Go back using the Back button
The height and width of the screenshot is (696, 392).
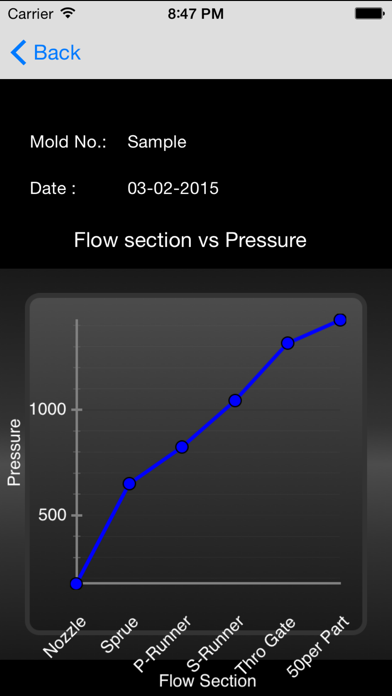click(45, 52)
